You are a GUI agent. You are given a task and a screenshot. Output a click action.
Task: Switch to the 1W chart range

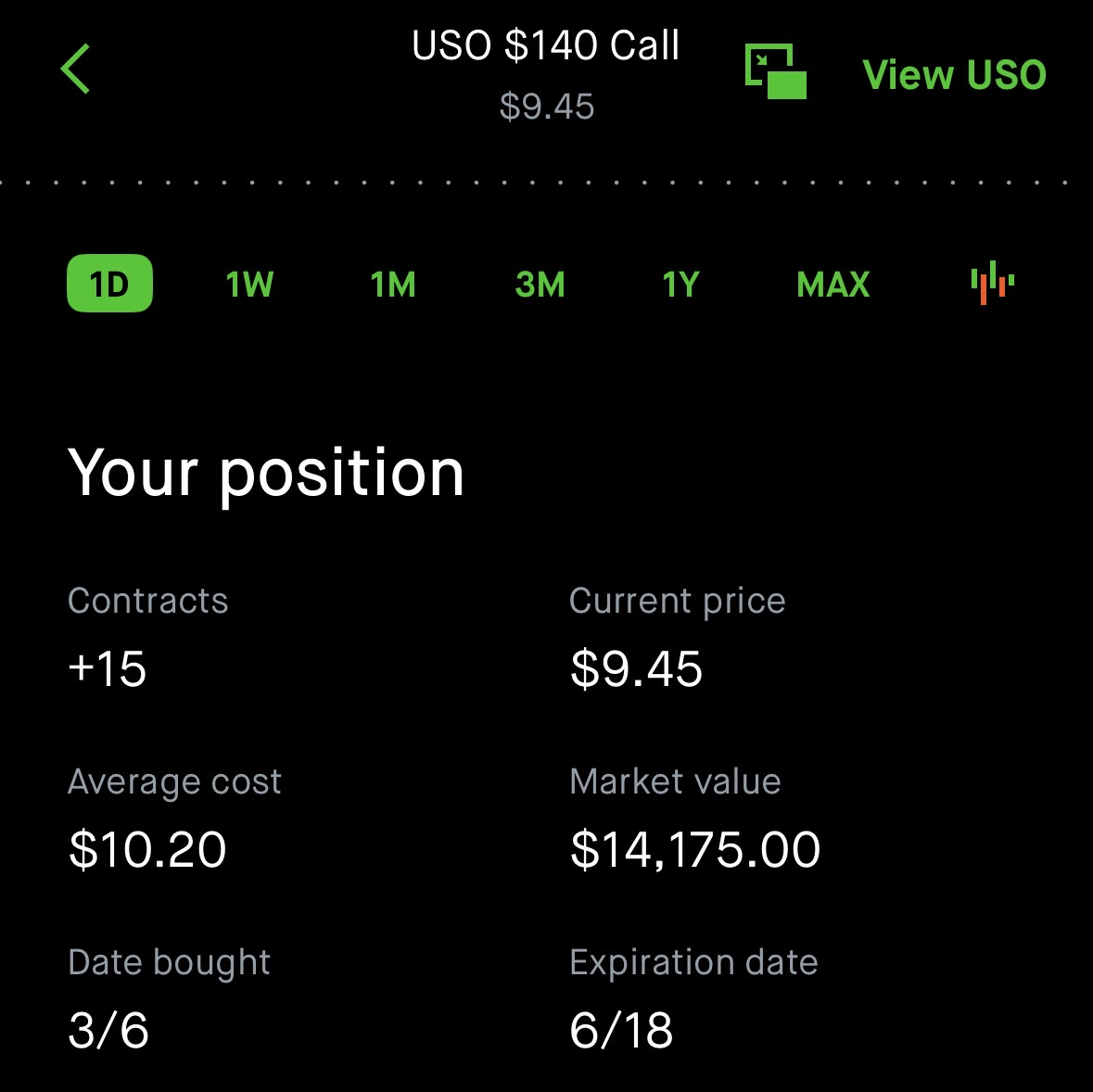click(249, 284)
